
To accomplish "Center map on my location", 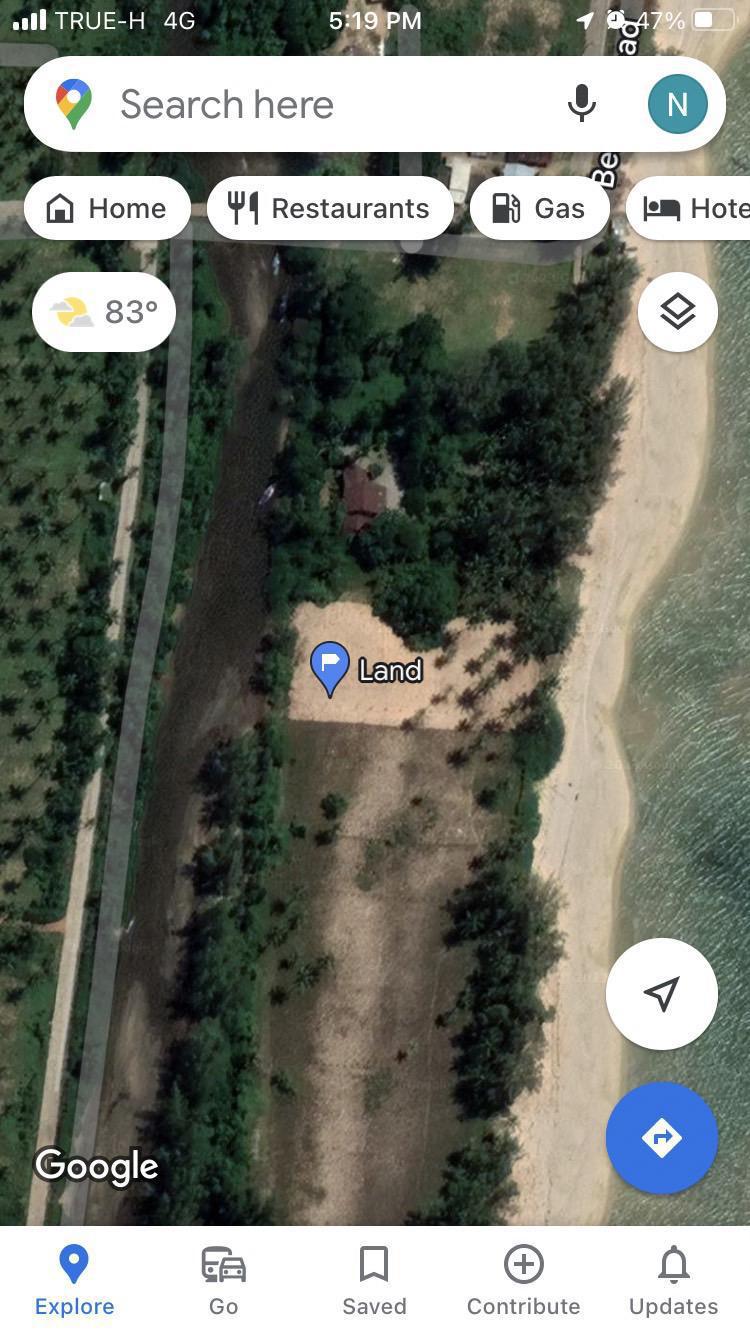I will [662, 993].
